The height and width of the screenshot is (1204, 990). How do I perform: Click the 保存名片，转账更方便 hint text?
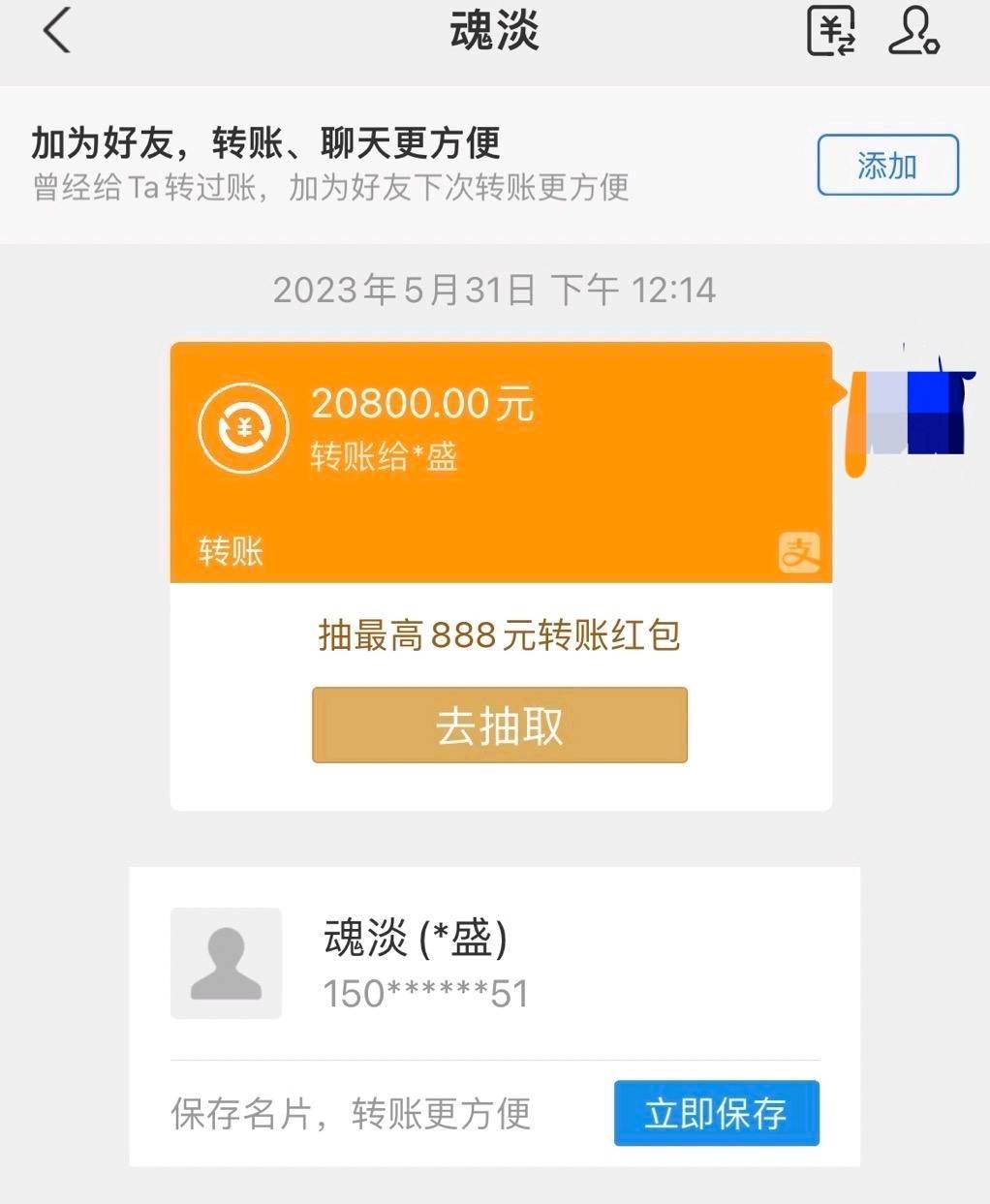(351, 1114)
